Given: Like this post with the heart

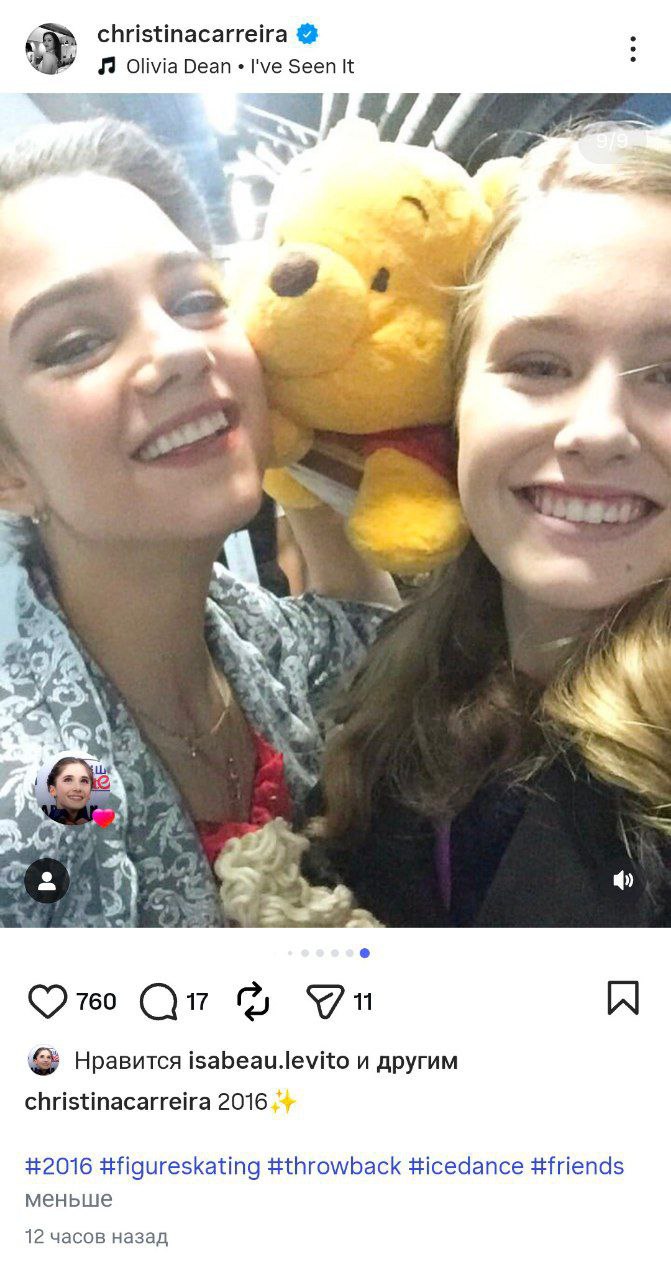Looking at the screenshot, I should point(48,1001).
